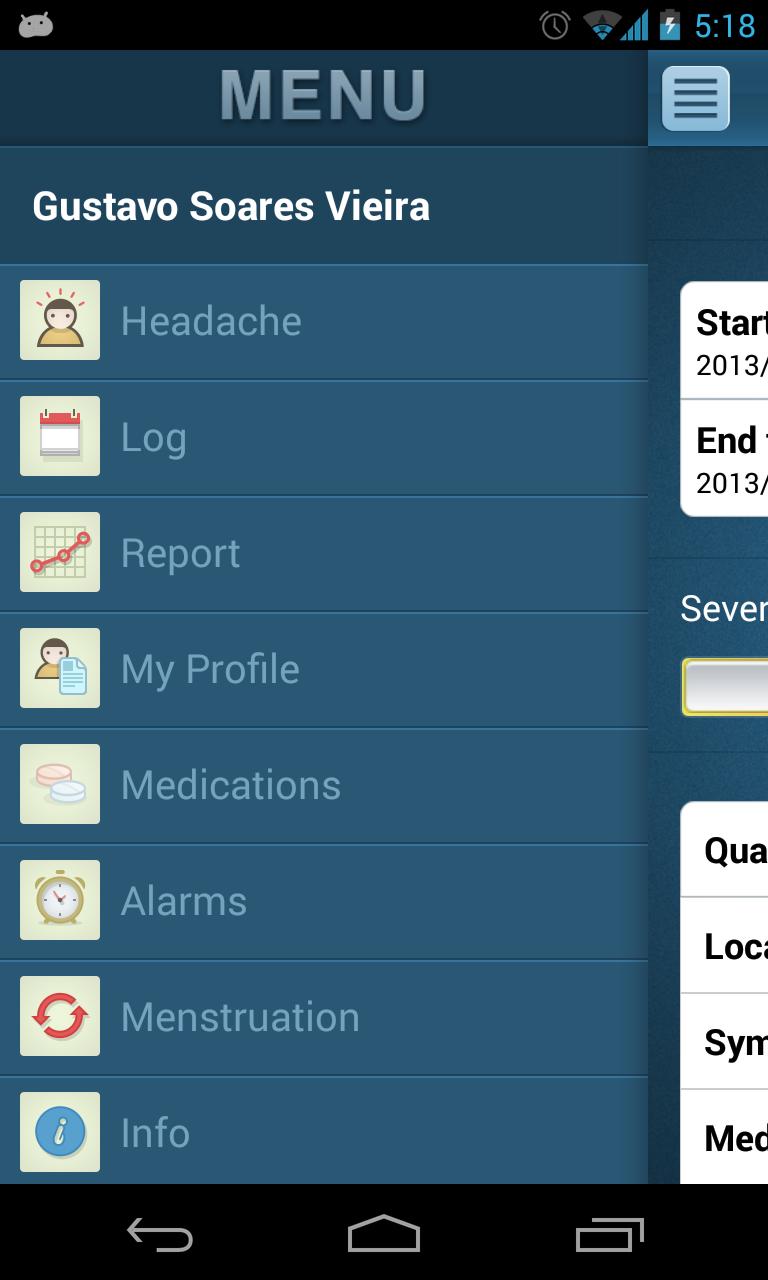
Task: Open the Info circle icon
Action: [x=59, y=1132]
